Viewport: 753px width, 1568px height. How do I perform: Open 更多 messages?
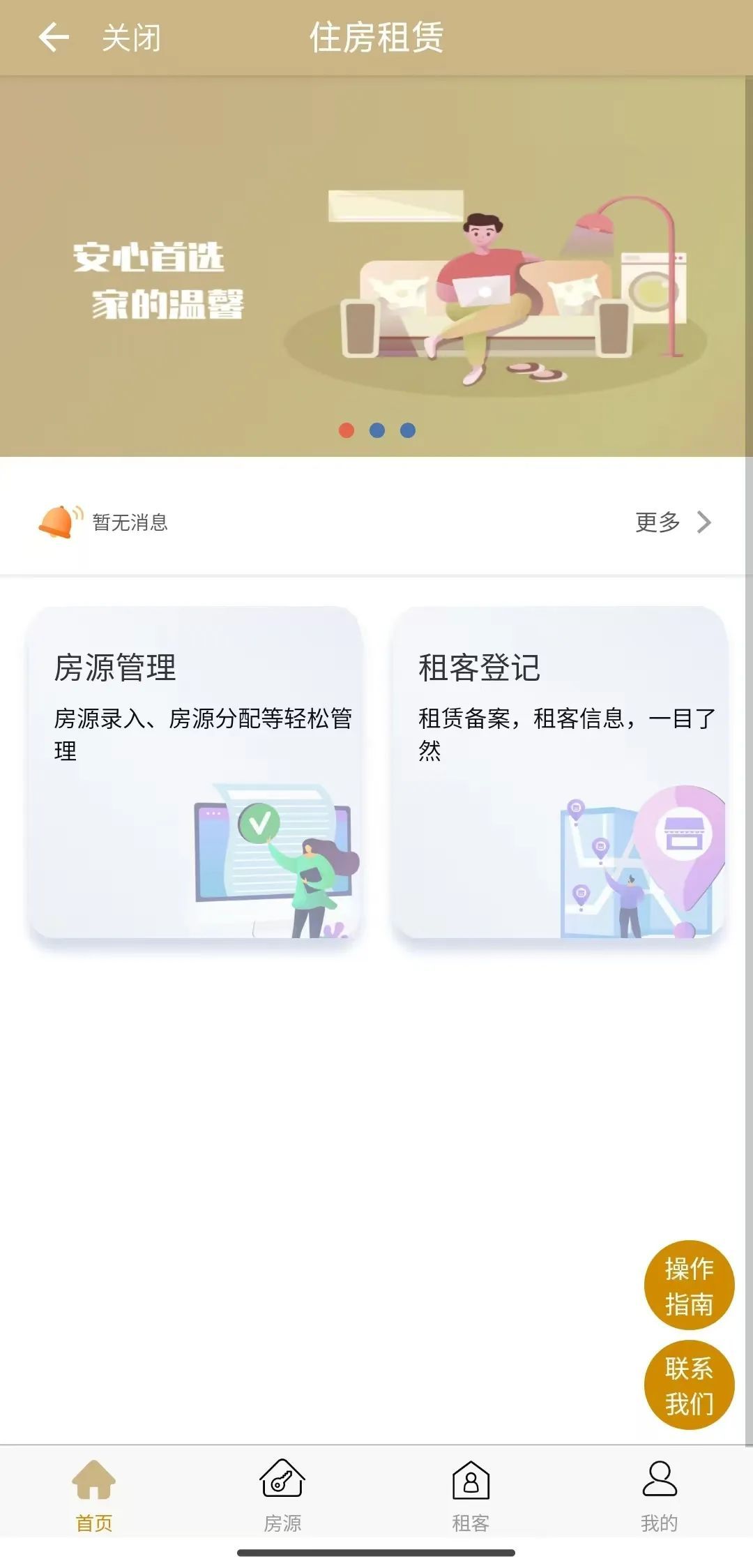(x=672, y=522)
